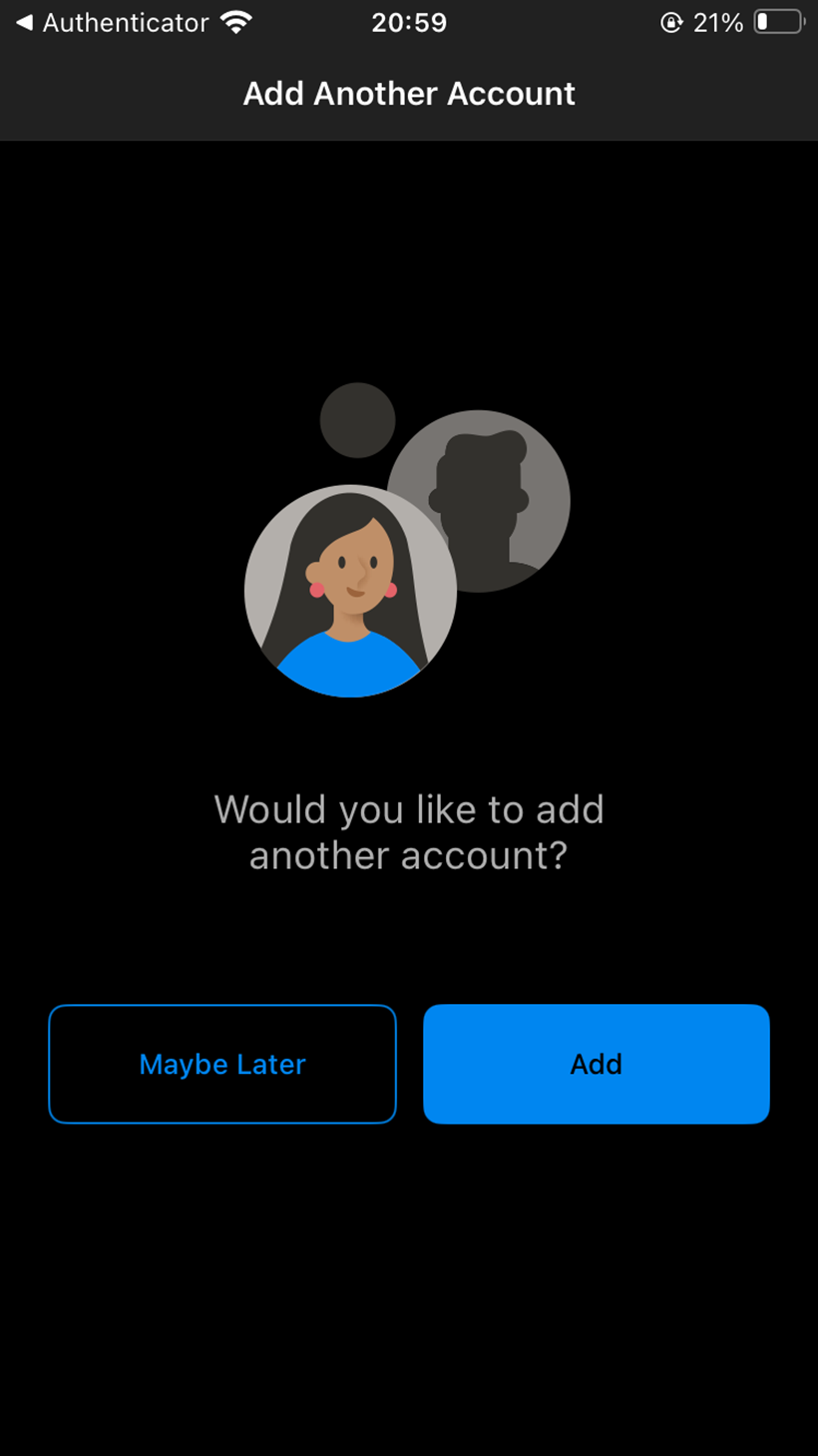Tap the Add button

click(x=596, y=1064)
